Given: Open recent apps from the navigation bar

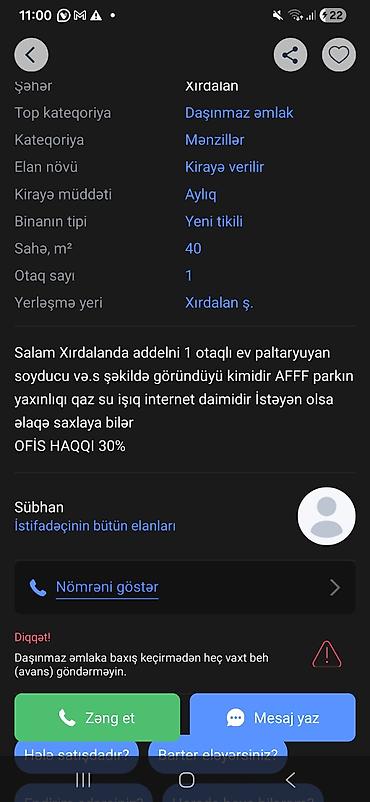Looking at the screenshot, I should click(x=83, y=780).
